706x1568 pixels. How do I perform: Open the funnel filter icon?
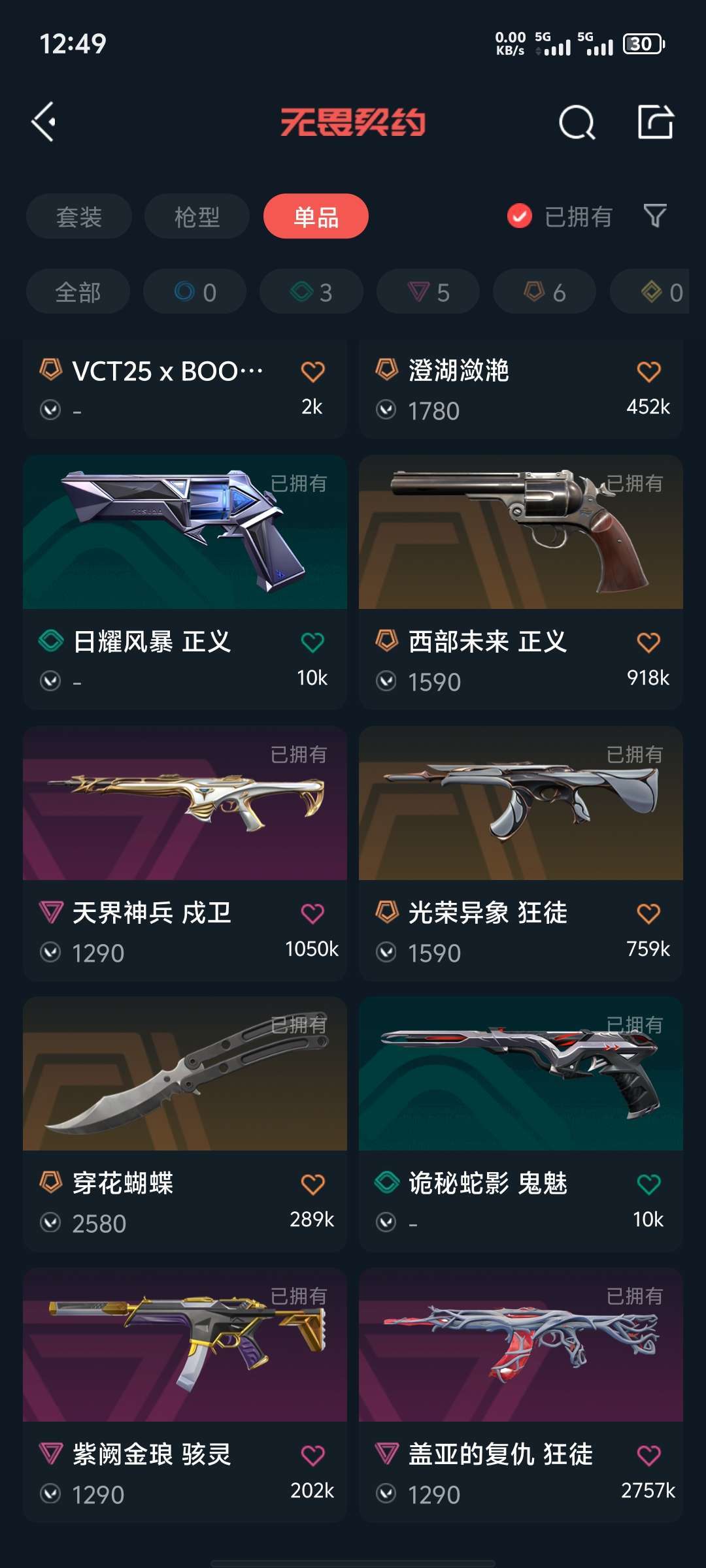655,216
